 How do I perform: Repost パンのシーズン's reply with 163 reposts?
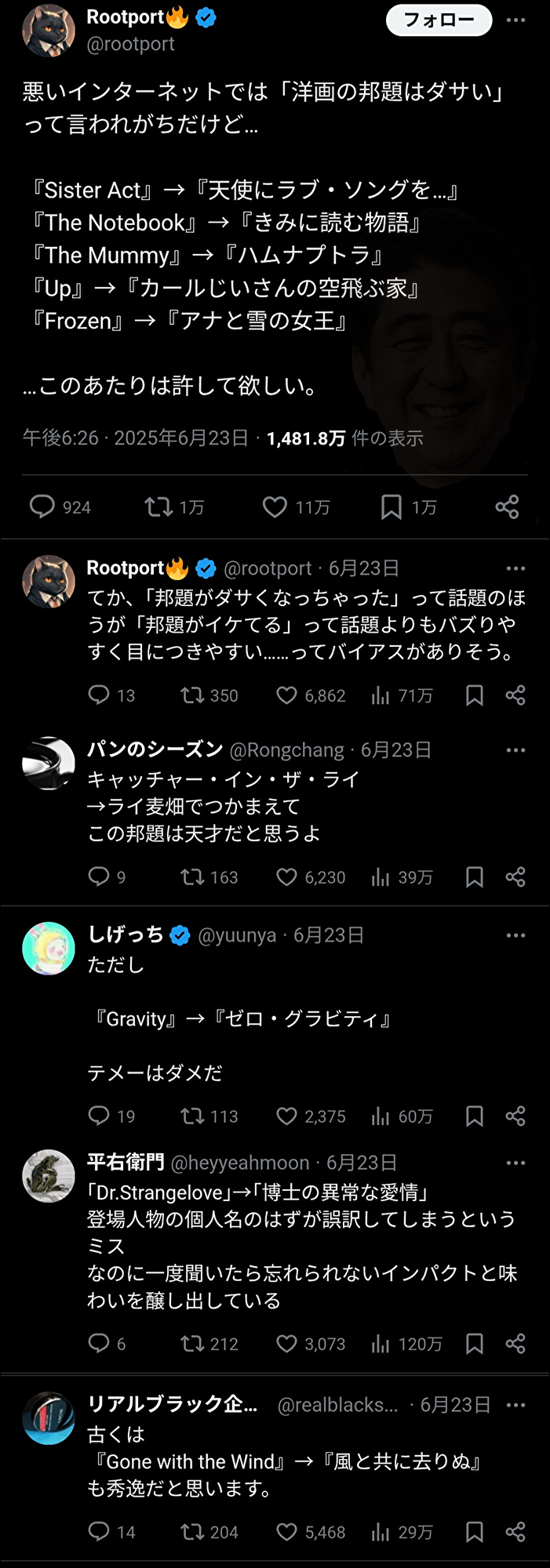point(192,877)
